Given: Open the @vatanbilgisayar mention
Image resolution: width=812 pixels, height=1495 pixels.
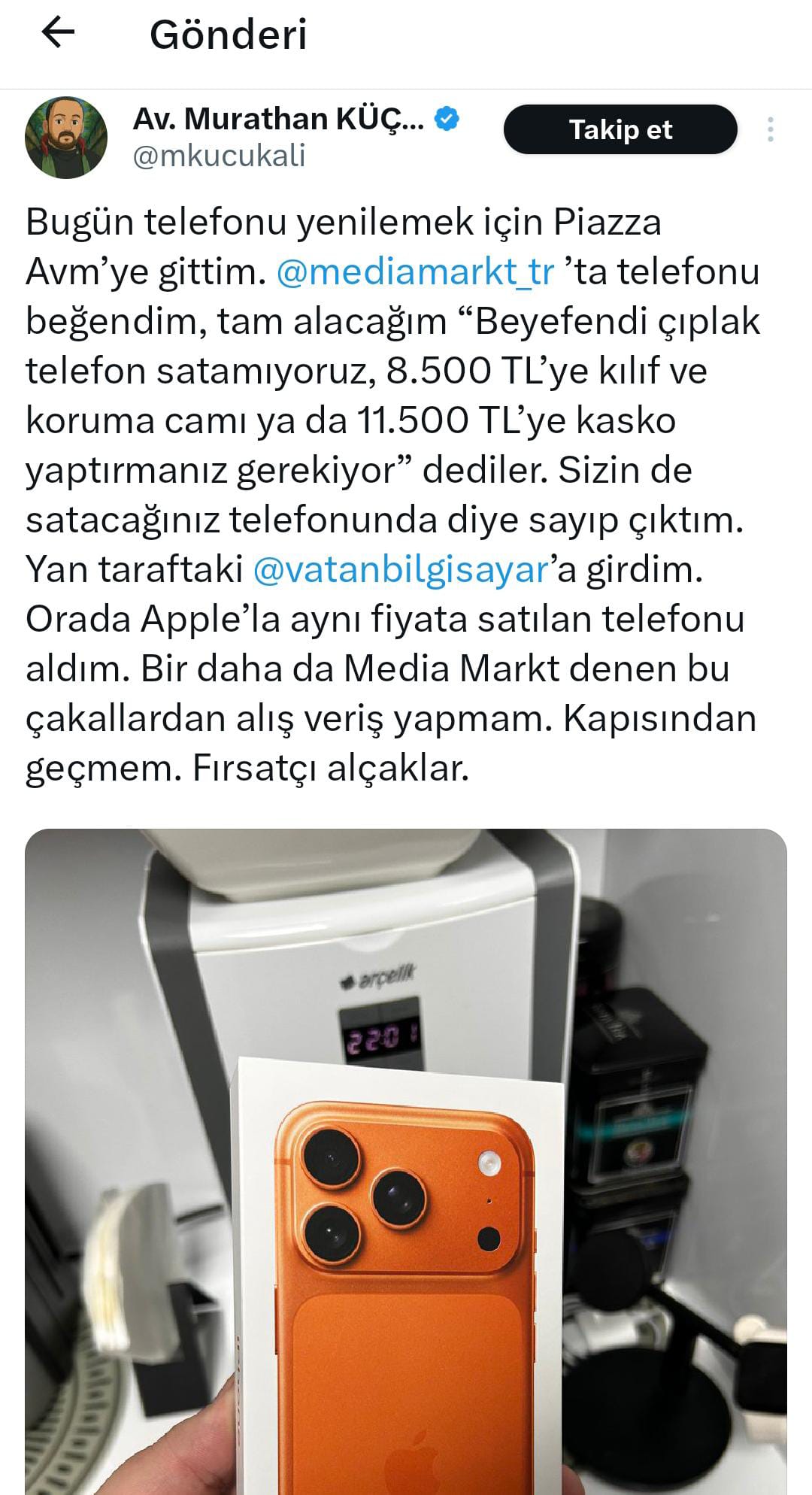Looking at the screenshot, I should [x=401, y=569].
